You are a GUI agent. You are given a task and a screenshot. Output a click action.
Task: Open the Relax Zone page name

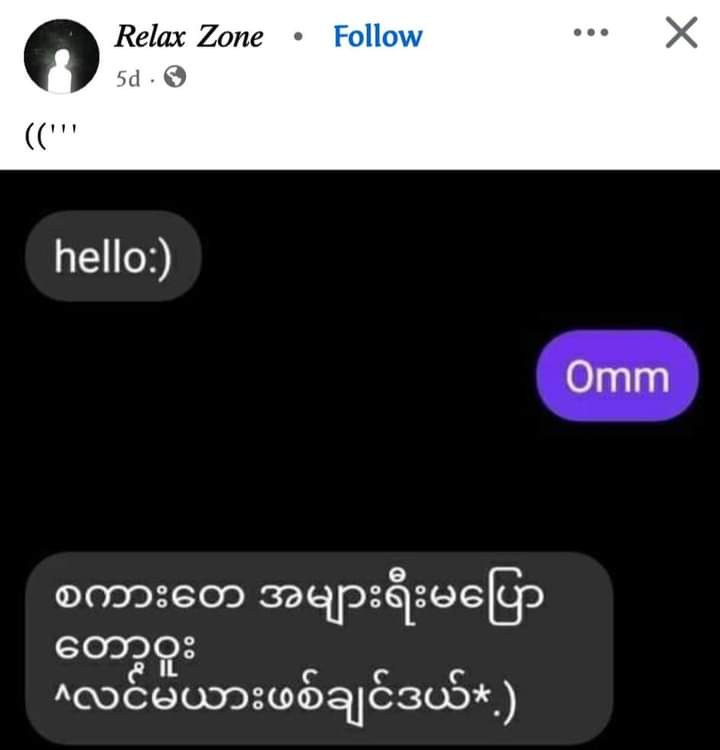pos(189,37)
